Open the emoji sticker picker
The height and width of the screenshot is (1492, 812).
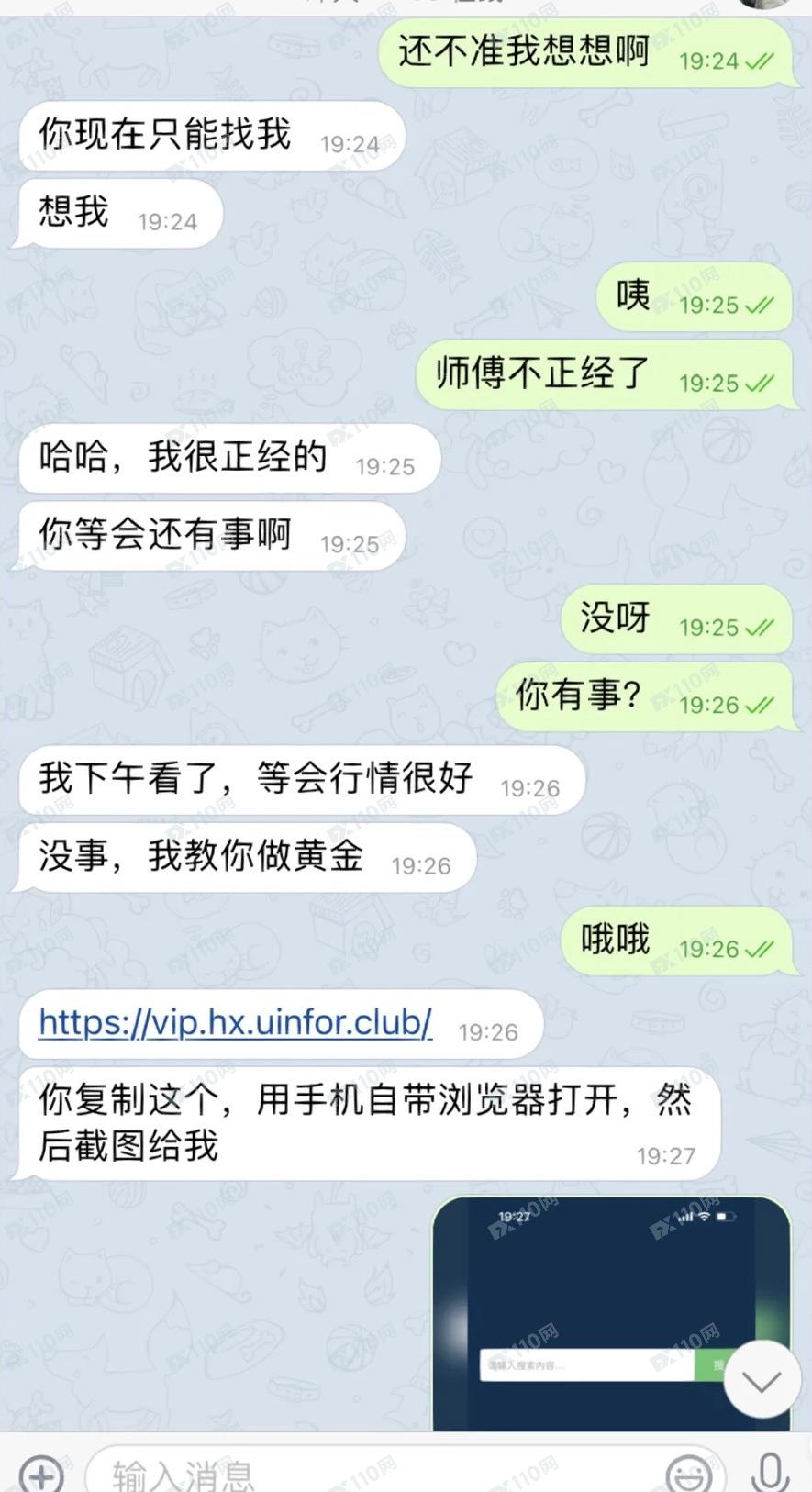pyautogui.click(x=692, y=1473)
